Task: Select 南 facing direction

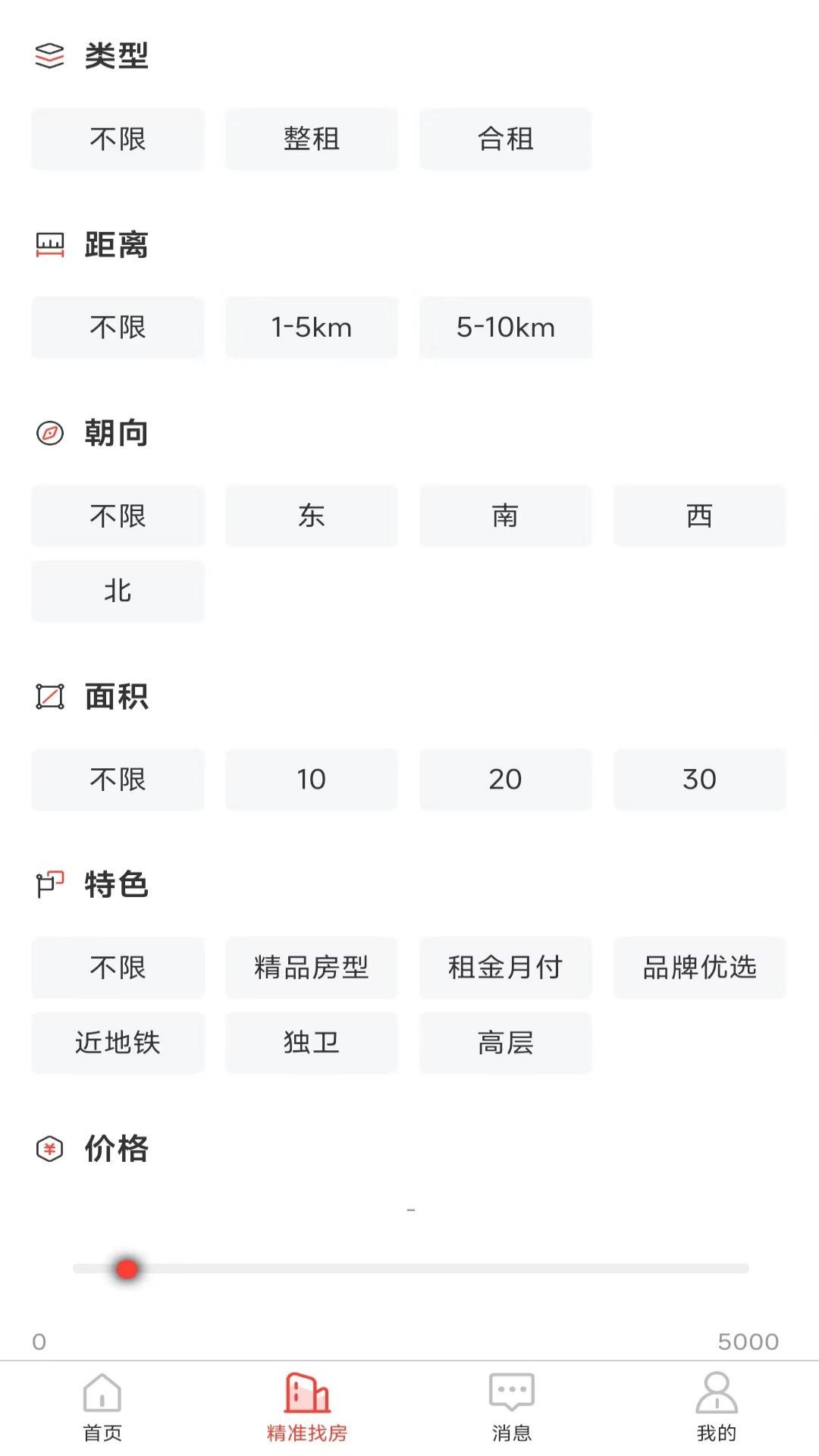Action: (505, 516)
